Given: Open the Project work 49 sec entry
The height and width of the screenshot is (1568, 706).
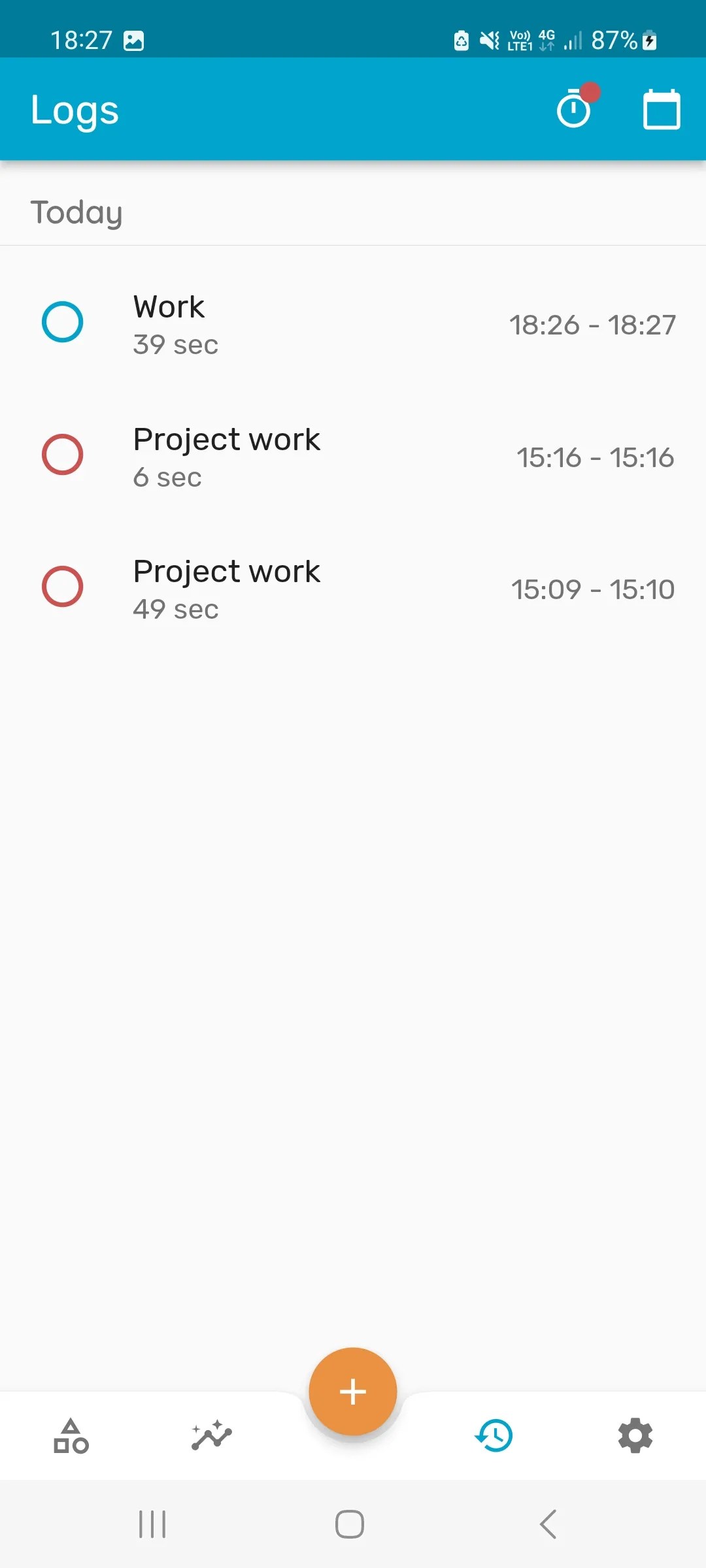Looking at the screenshot, I should [x=327, y=587].
